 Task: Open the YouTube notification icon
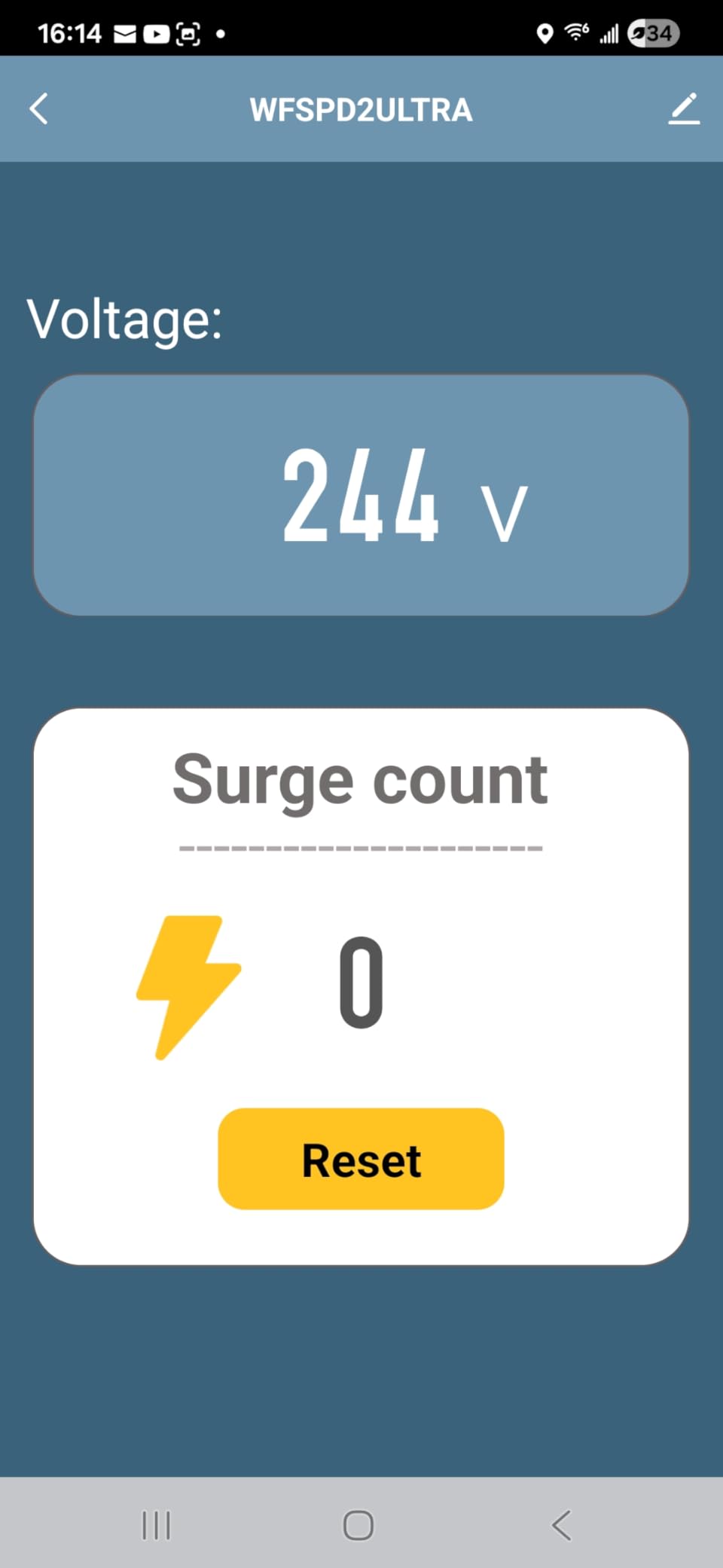(156, 32)
